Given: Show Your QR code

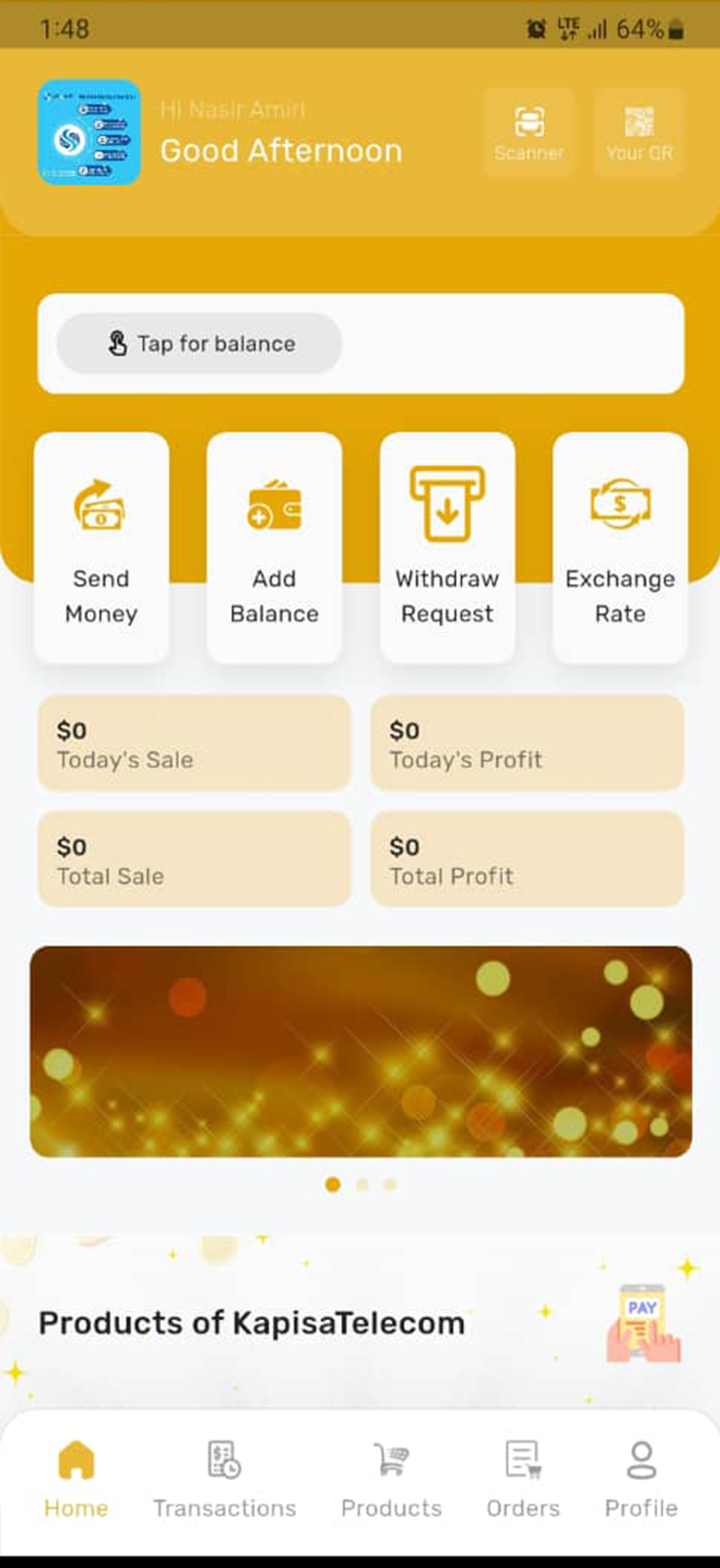Looking at the screenshot, I should coord(639,132).
